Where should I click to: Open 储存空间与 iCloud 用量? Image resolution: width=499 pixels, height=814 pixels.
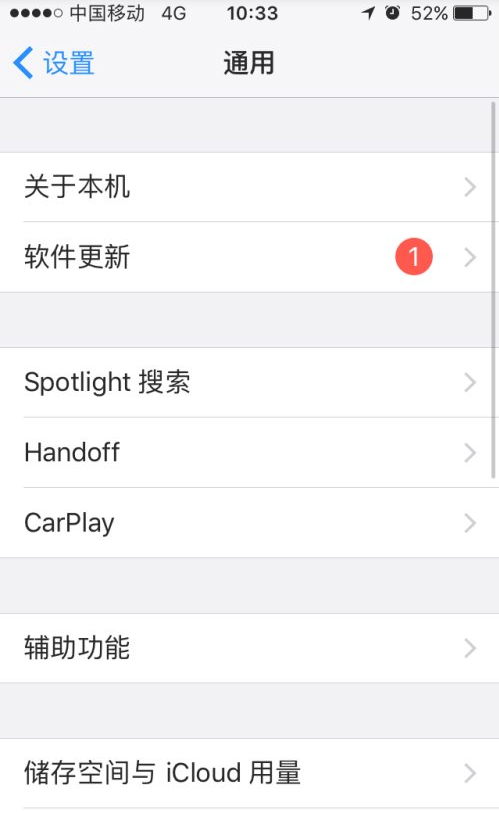249,773
